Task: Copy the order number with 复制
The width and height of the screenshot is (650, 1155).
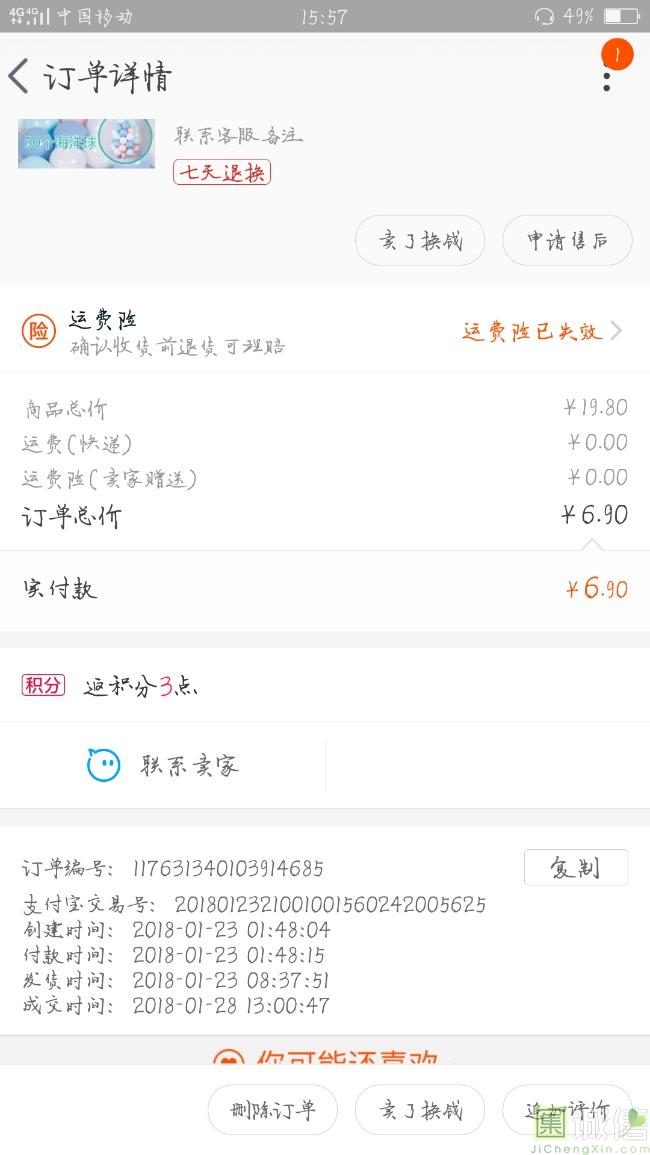Action: (x=575, y=867)
